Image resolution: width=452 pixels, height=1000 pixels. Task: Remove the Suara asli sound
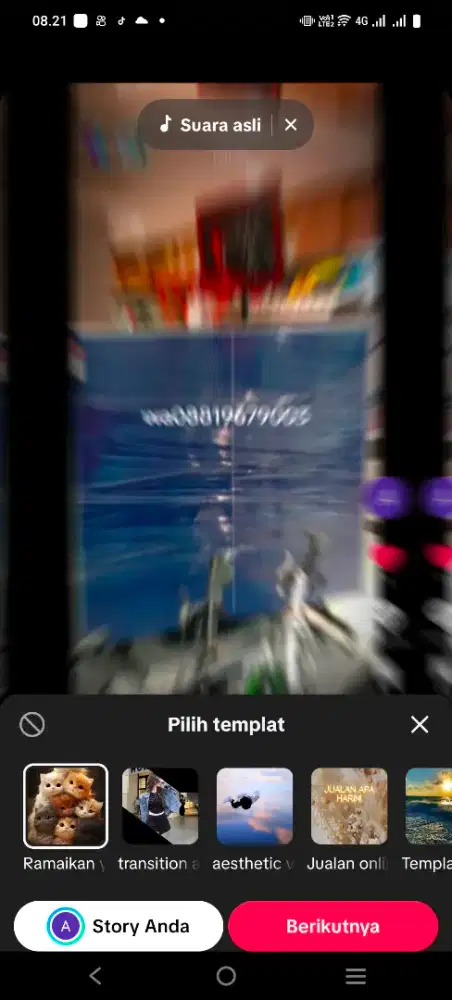click(x=291, y=125)
